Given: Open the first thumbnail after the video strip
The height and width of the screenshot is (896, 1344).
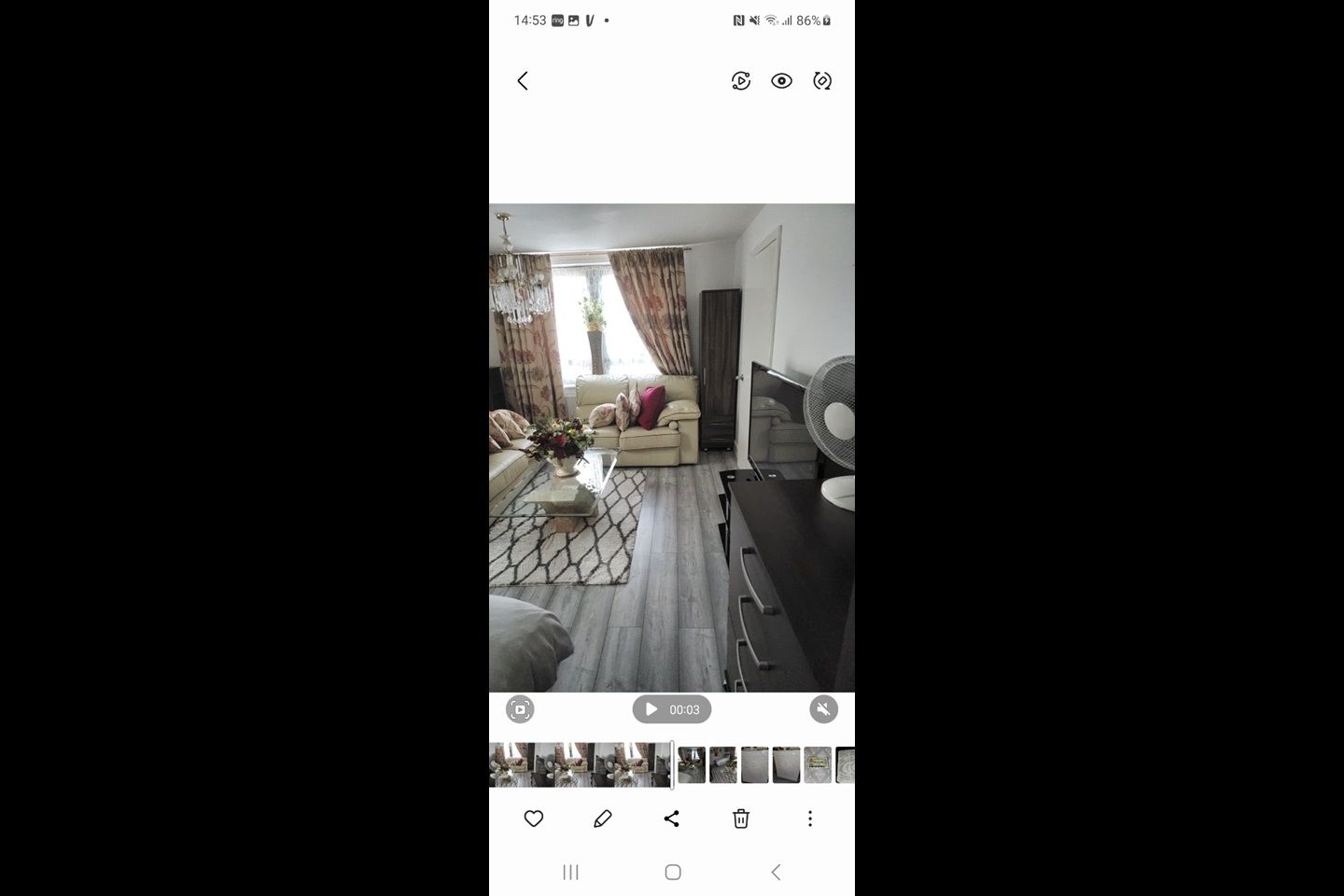Looking at the screenshot, I should tap(692, 764).
